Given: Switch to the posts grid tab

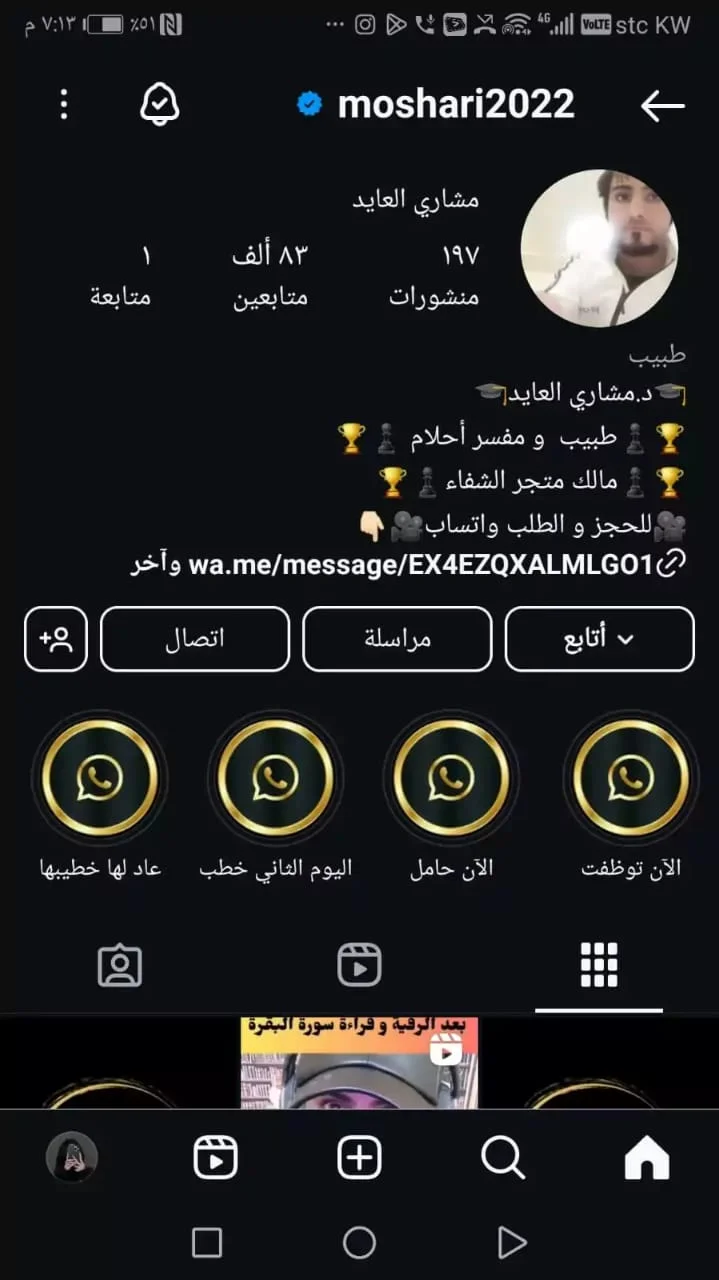Looking at the screenshot, I should [x=599, y=965].
